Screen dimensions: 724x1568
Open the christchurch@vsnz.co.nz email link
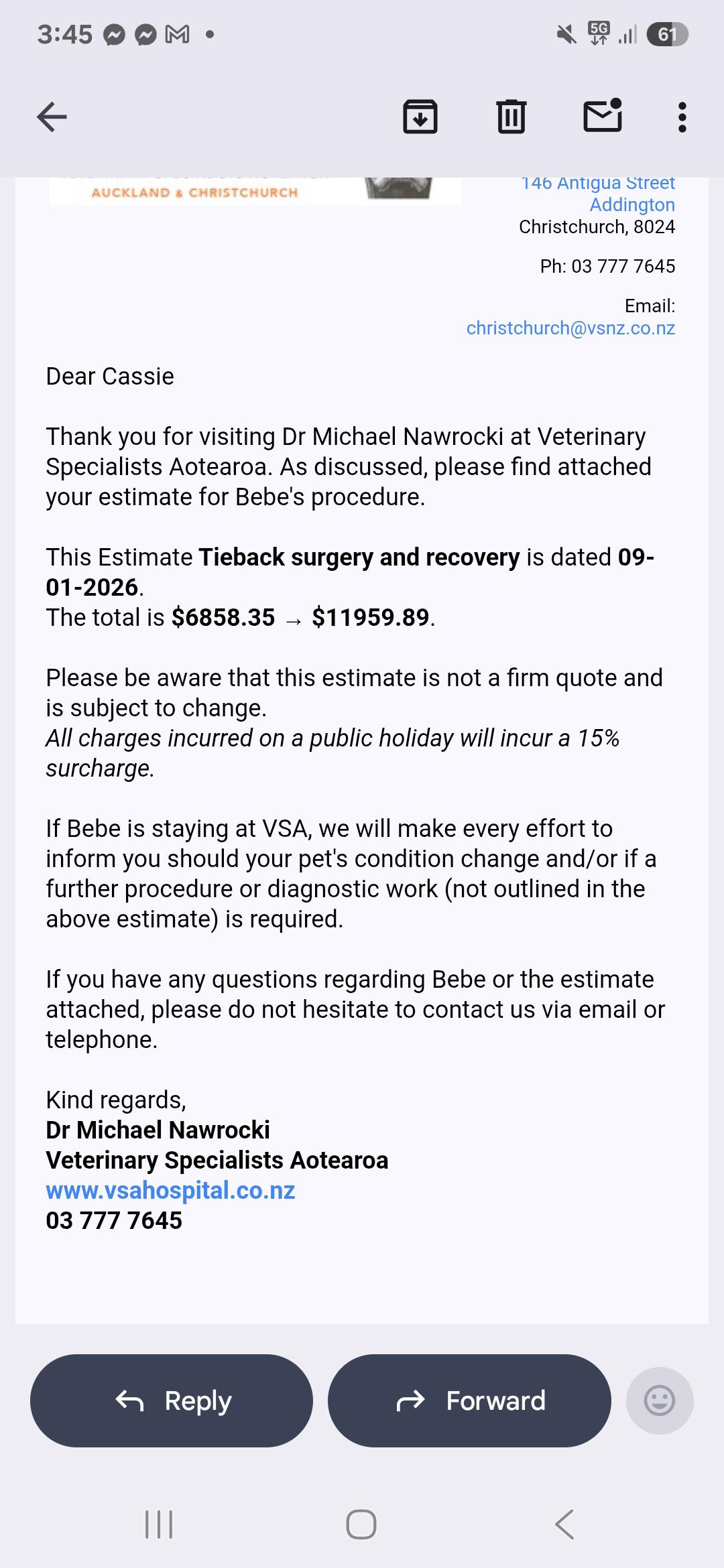570,328
